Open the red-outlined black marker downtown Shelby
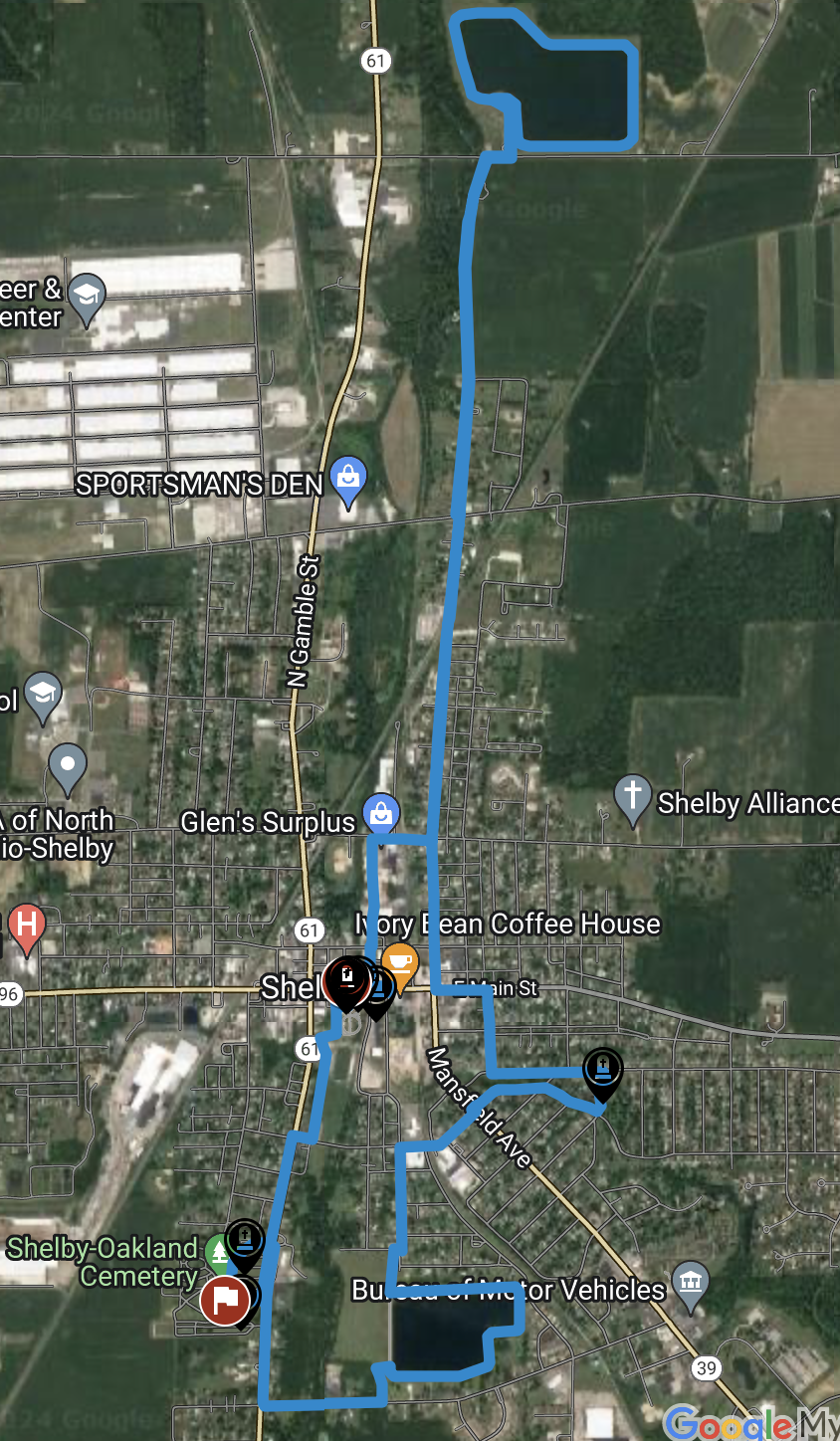The width and height of the screenshot is (840, 1441). (x=346, y=980)
